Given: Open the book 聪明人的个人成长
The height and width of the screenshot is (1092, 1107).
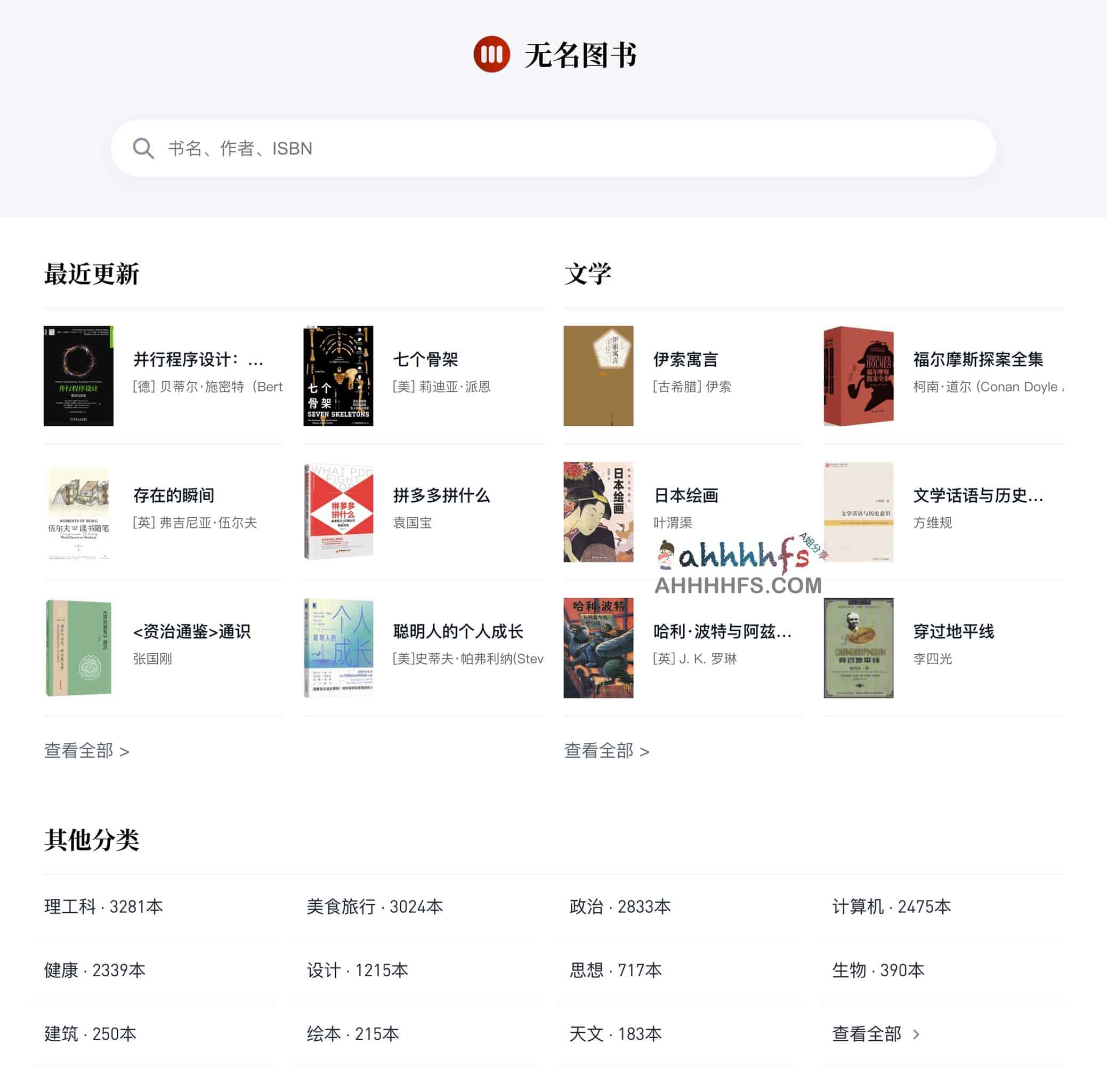Looking at the screenshot, I should click(x=457, y=631).
